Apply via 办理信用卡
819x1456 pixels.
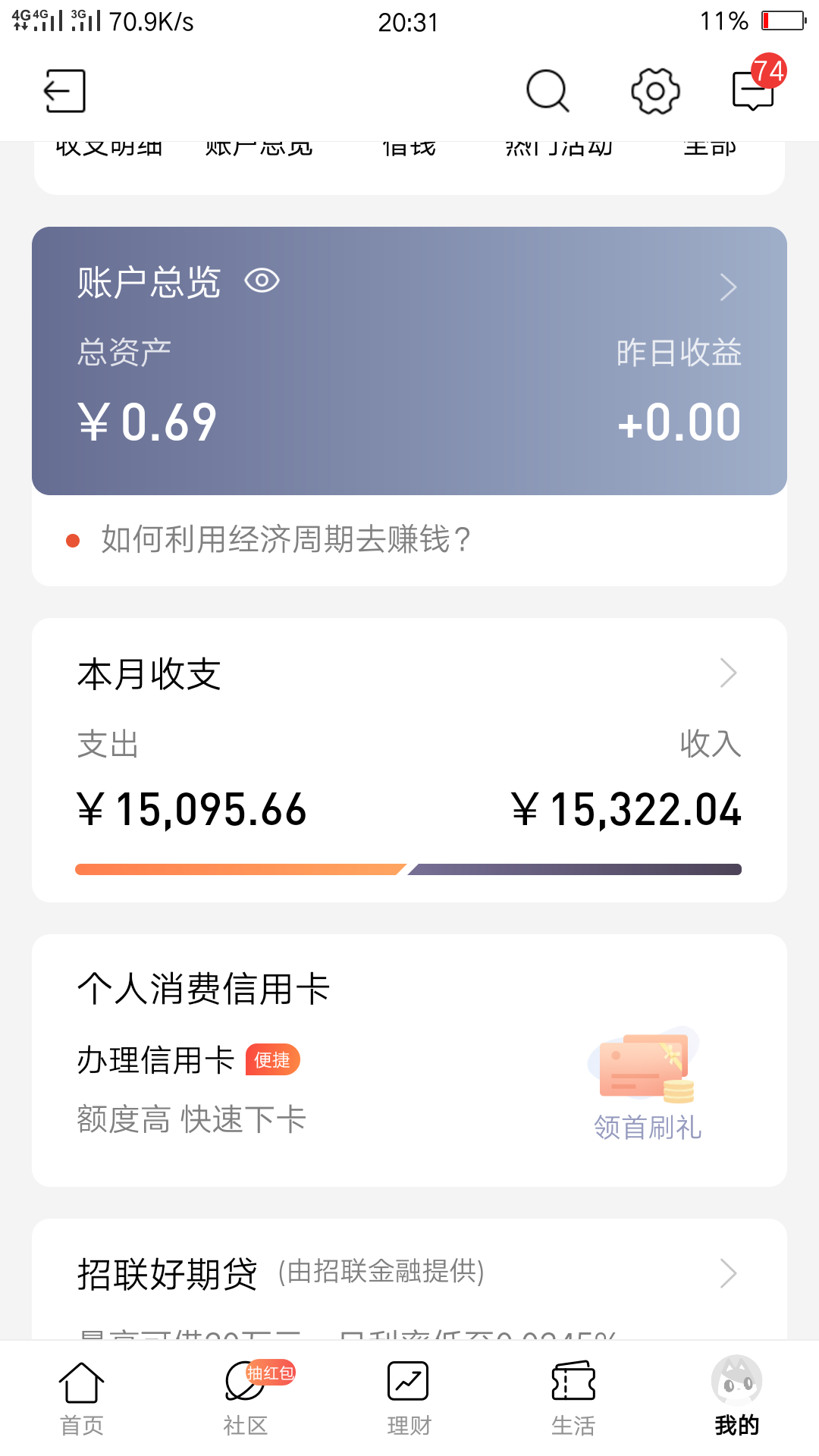[156, 1060]
